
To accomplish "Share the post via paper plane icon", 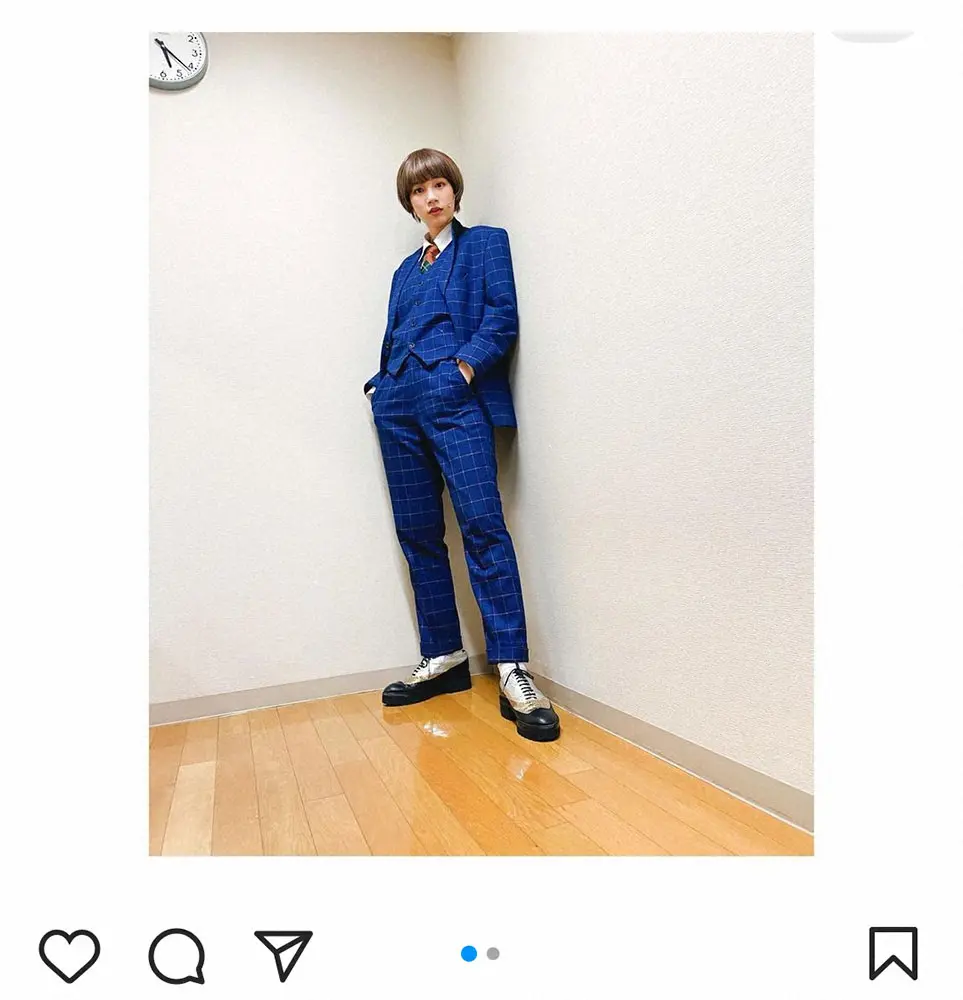I will point(283,954).
